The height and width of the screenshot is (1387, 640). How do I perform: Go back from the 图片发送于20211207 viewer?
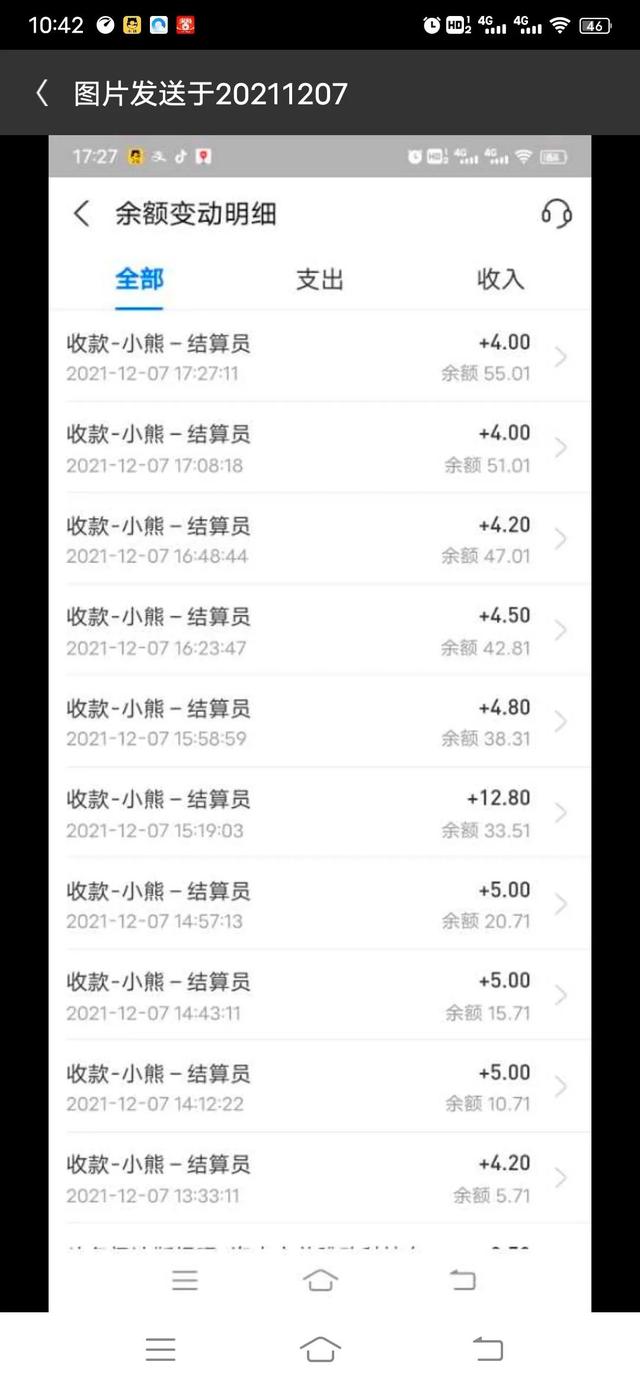(41, 93)
